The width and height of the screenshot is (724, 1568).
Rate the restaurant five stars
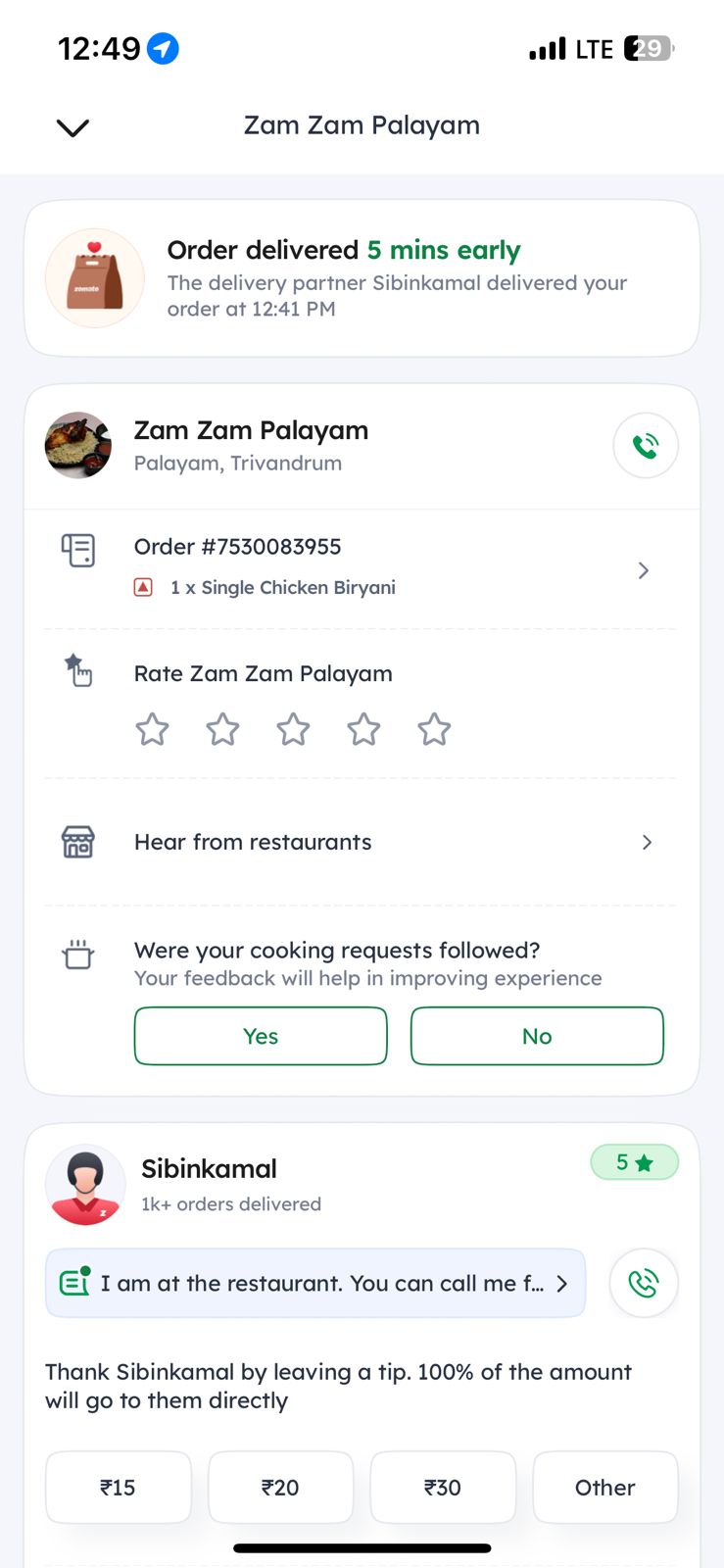coord(434,730)
